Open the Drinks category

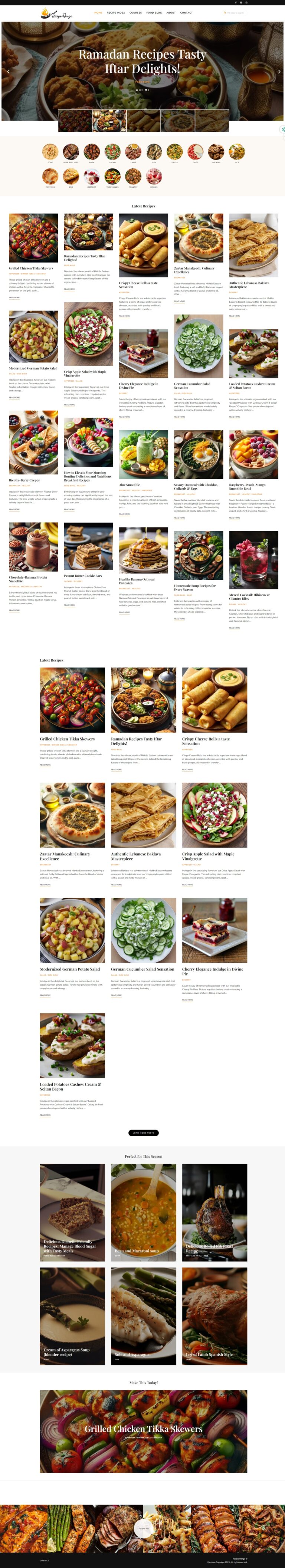(154, 177)
